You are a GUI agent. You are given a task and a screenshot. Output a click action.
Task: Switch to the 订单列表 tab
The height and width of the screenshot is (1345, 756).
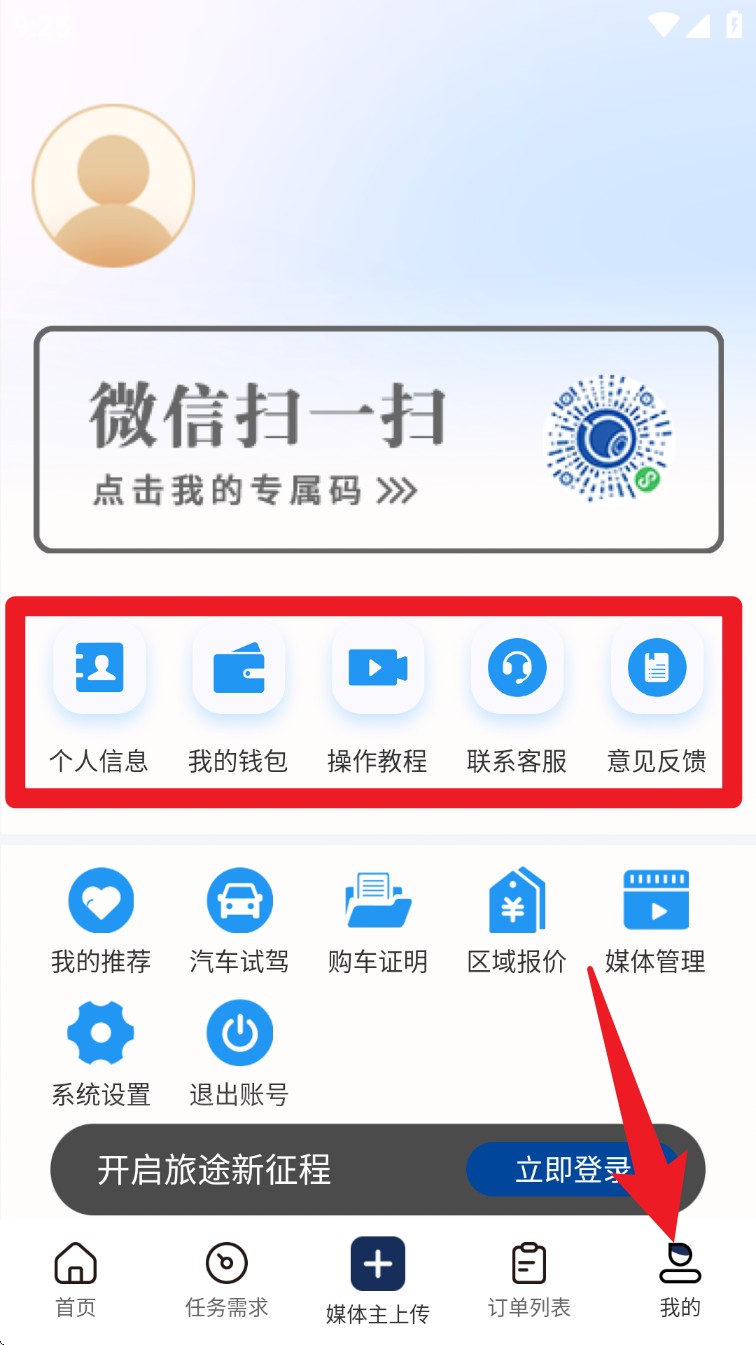529,1279
